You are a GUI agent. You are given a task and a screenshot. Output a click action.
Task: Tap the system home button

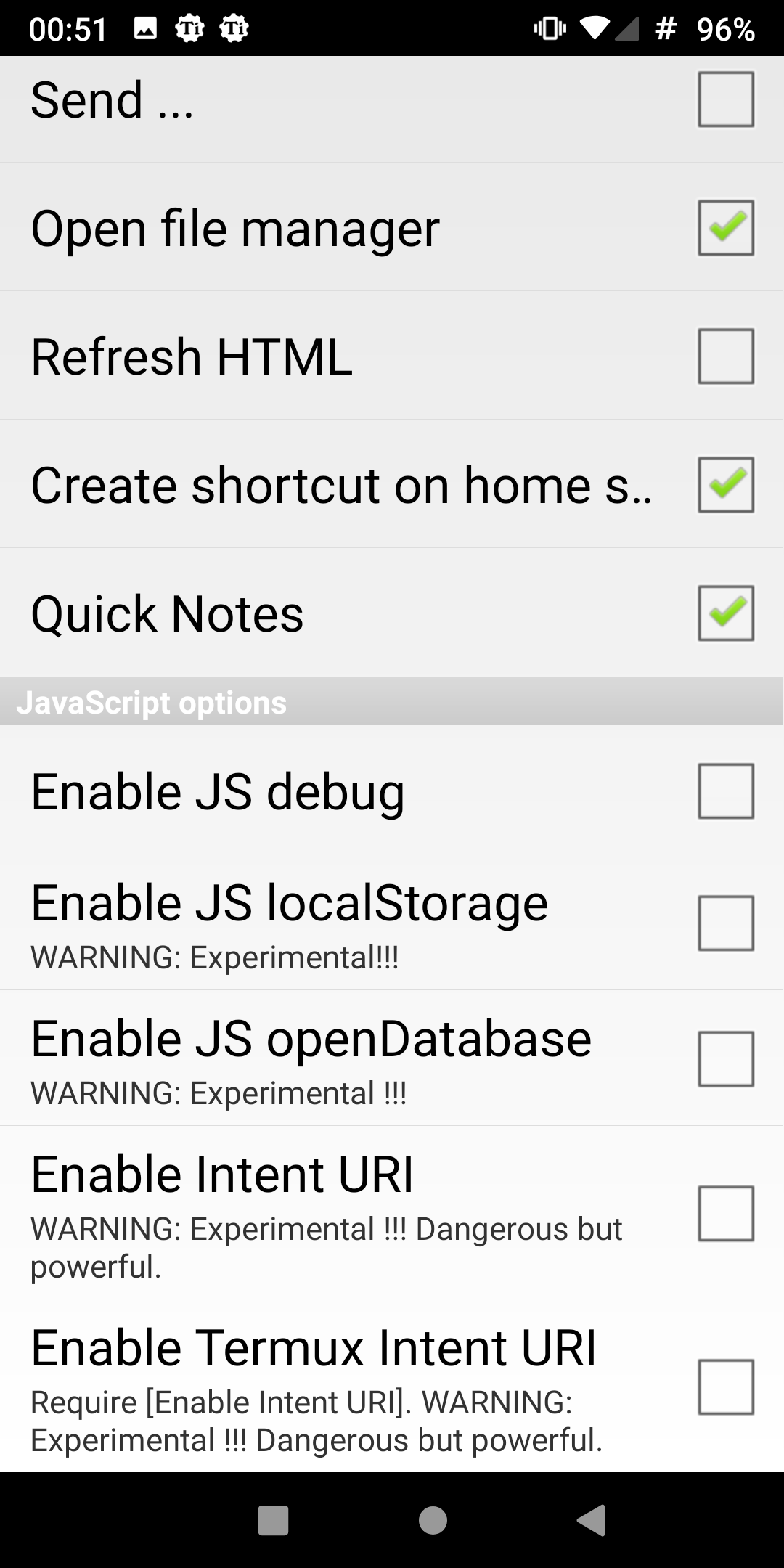point(433,1520)
